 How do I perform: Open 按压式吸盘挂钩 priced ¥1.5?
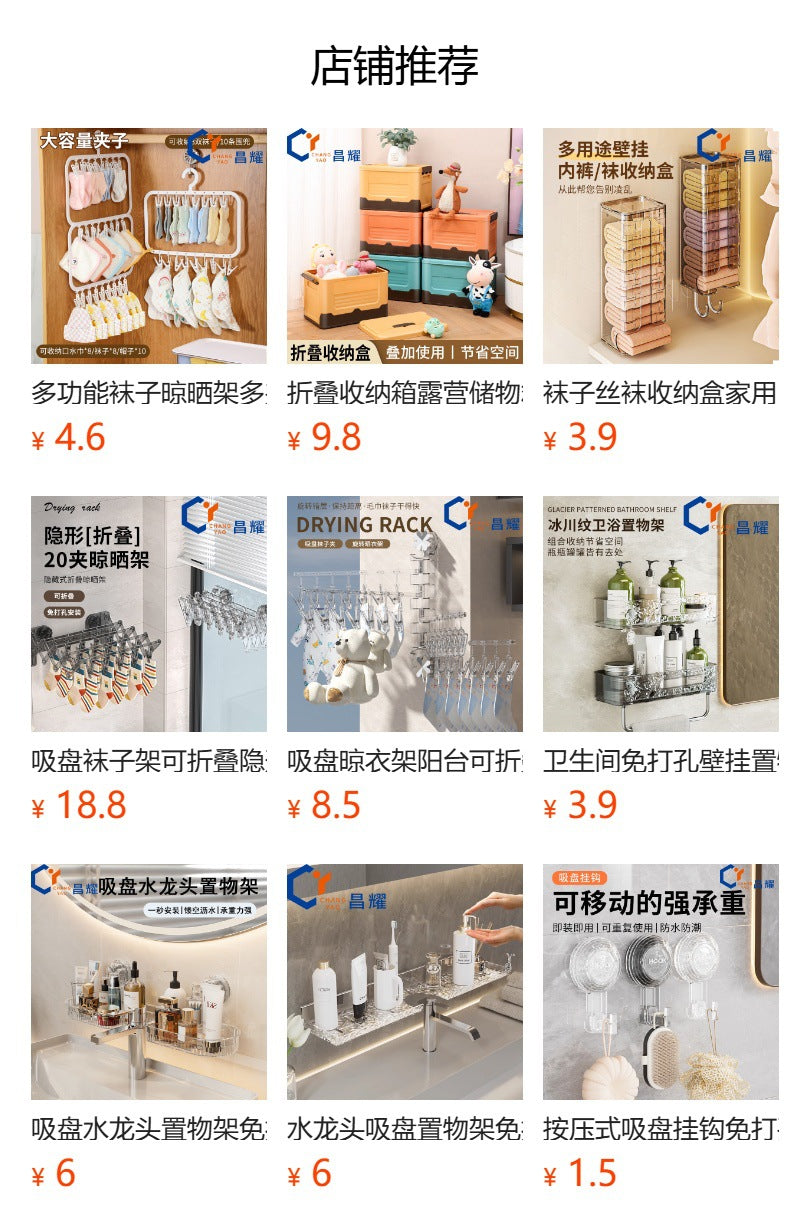coord(661,982)
